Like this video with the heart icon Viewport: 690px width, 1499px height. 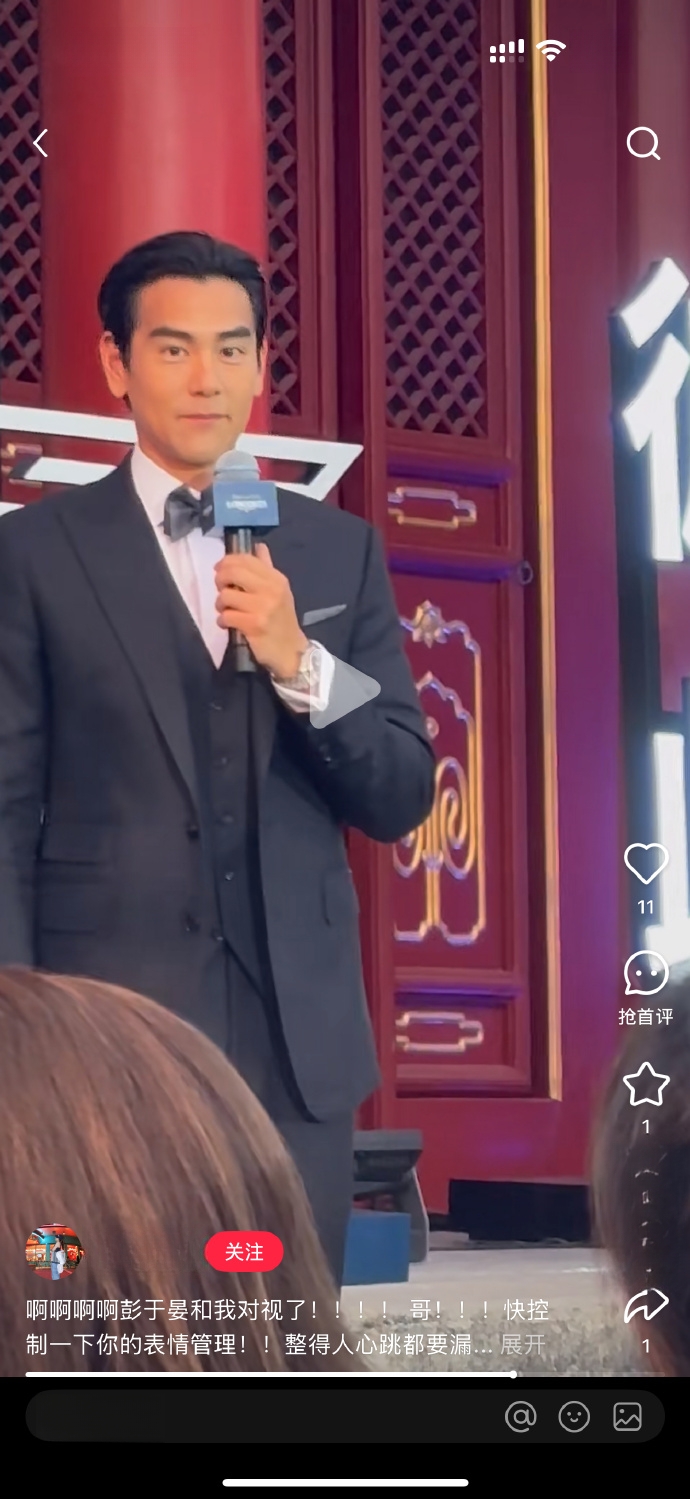point(645,863)
